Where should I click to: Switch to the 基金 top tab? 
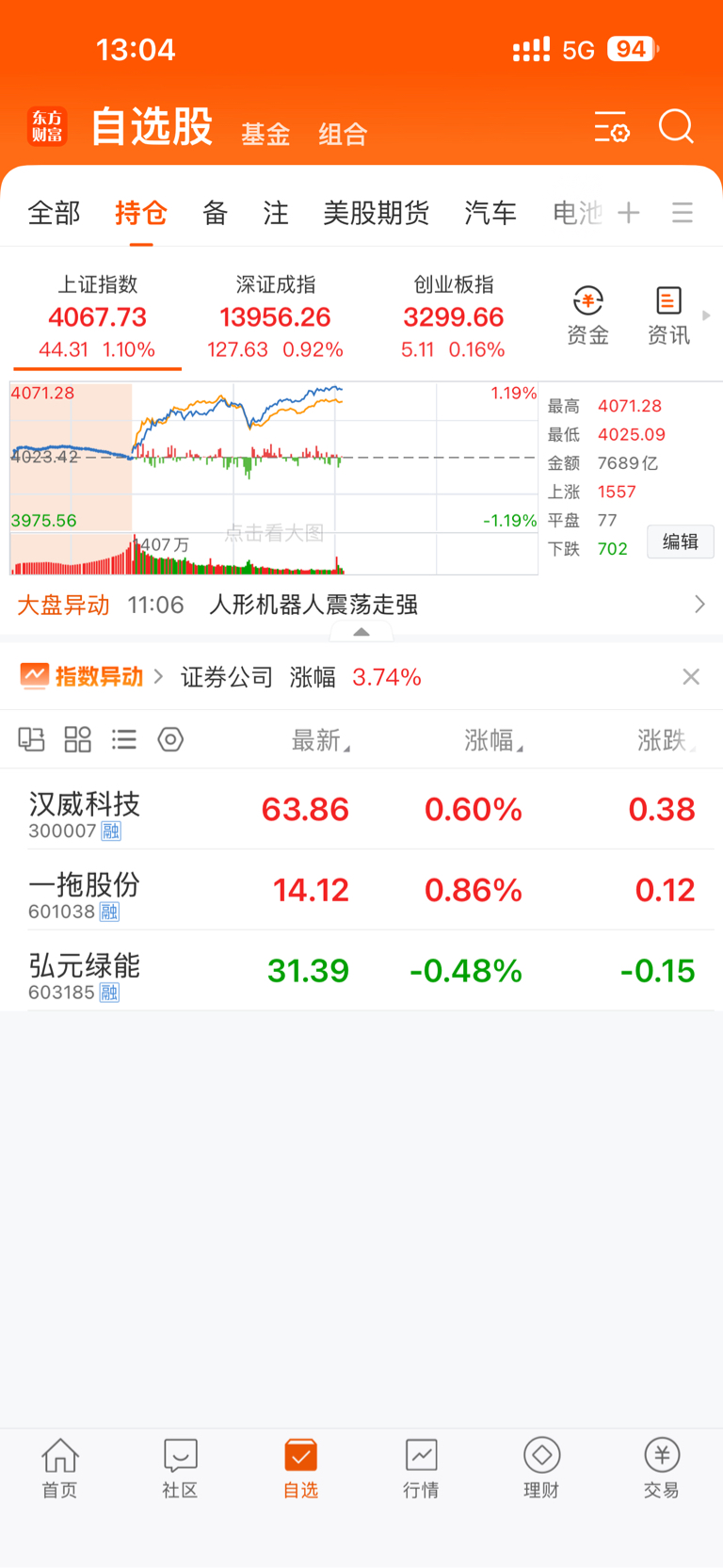pos(265,135)
